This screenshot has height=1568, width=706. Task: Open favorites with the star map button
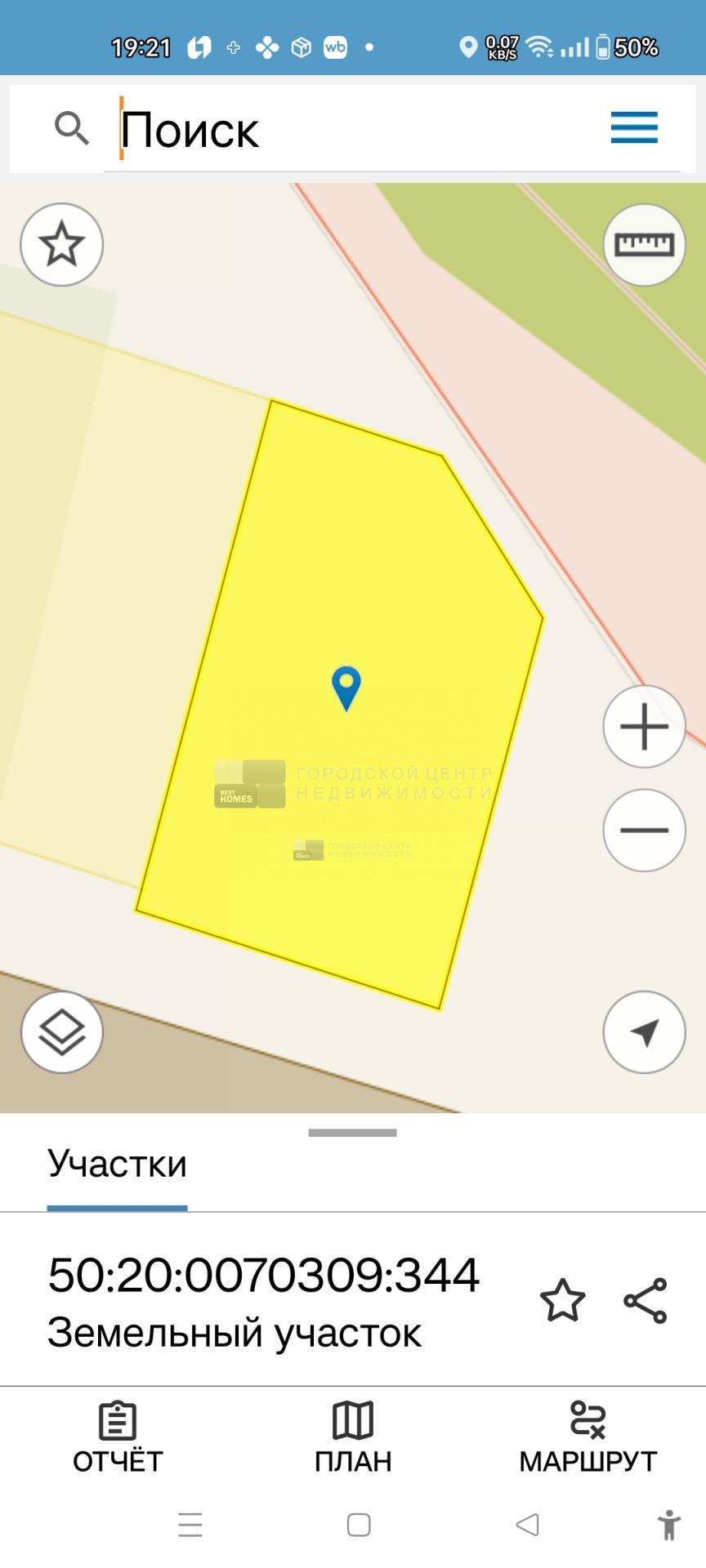(x=62, y=244)
